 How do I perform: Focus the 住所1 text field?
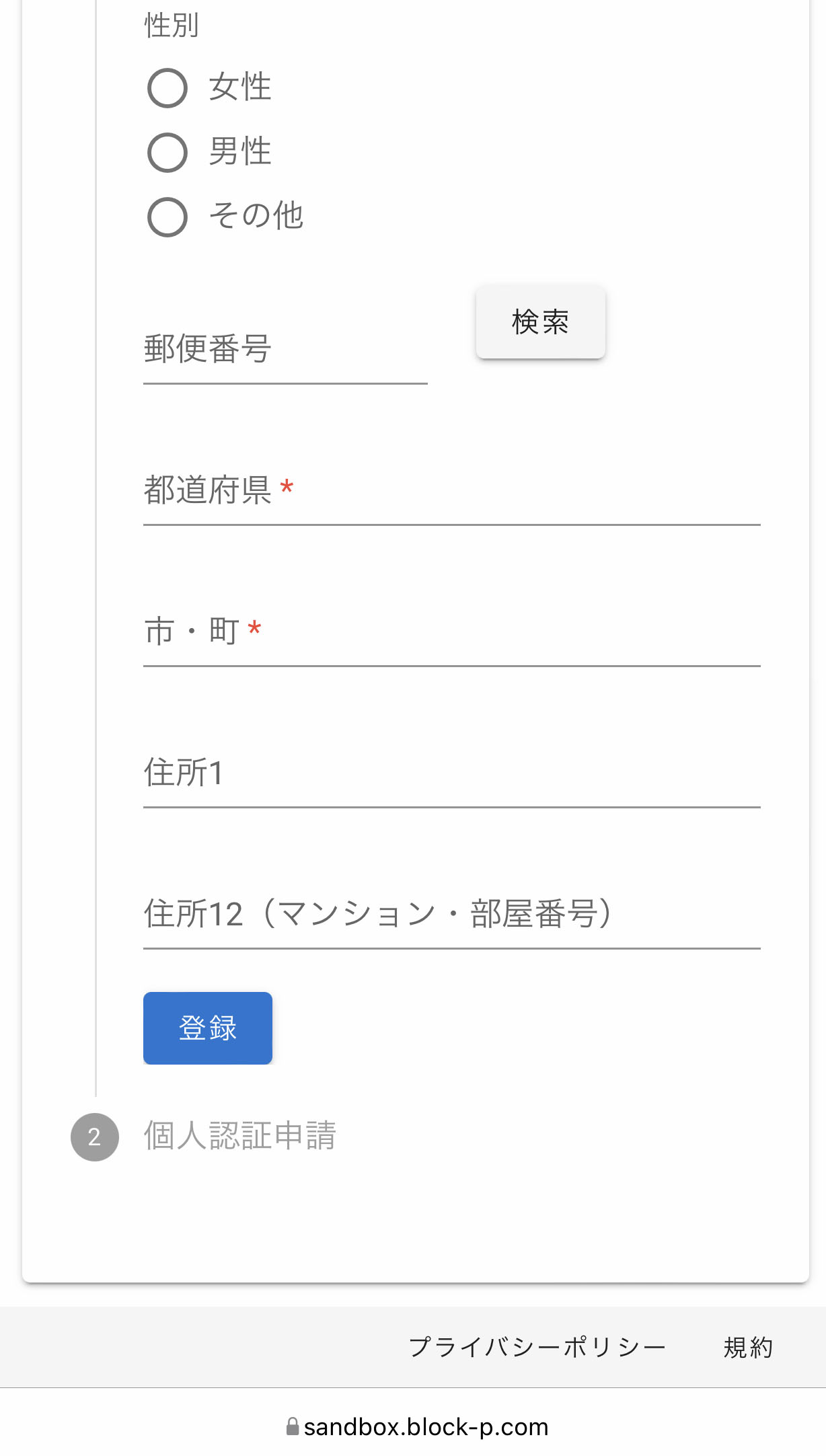(452, 773)
